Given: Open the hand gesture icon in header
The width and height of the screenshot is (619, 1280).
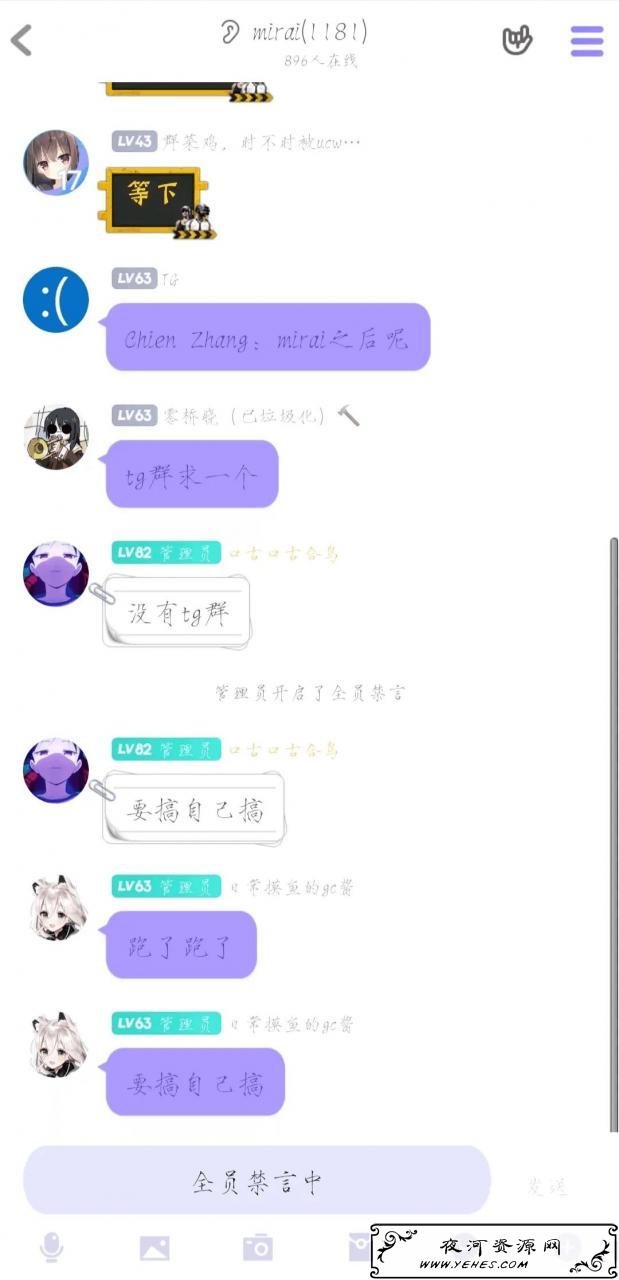Looking at the screenshot, I should [516, 41].
